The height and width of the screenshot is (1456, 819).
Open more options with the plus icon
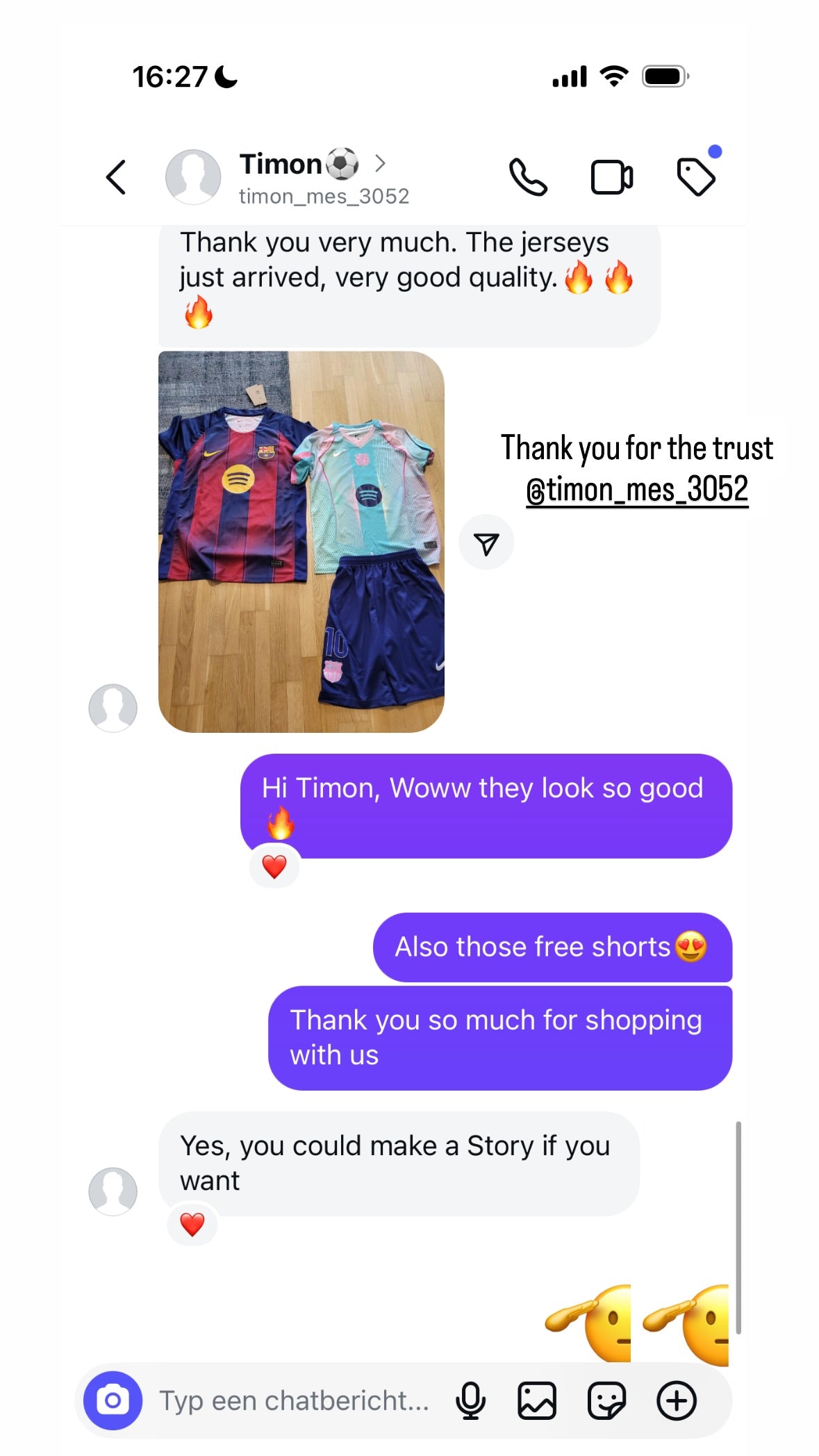tap(677, 1400)
